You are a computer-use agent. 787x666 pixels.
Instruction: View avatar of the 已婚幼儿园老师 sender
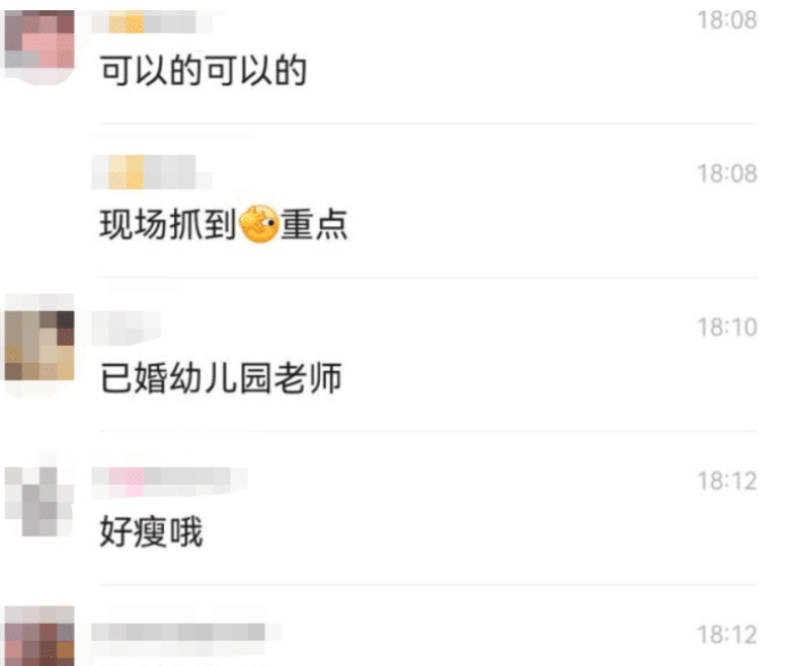coord(40,346)
